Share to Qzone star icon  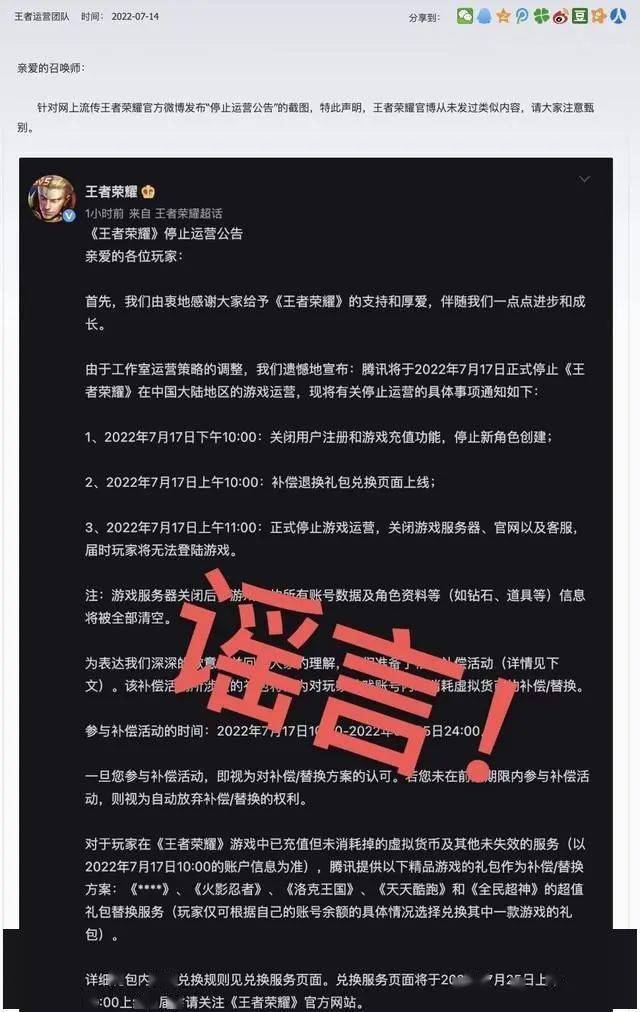click(x=503, y=16)
